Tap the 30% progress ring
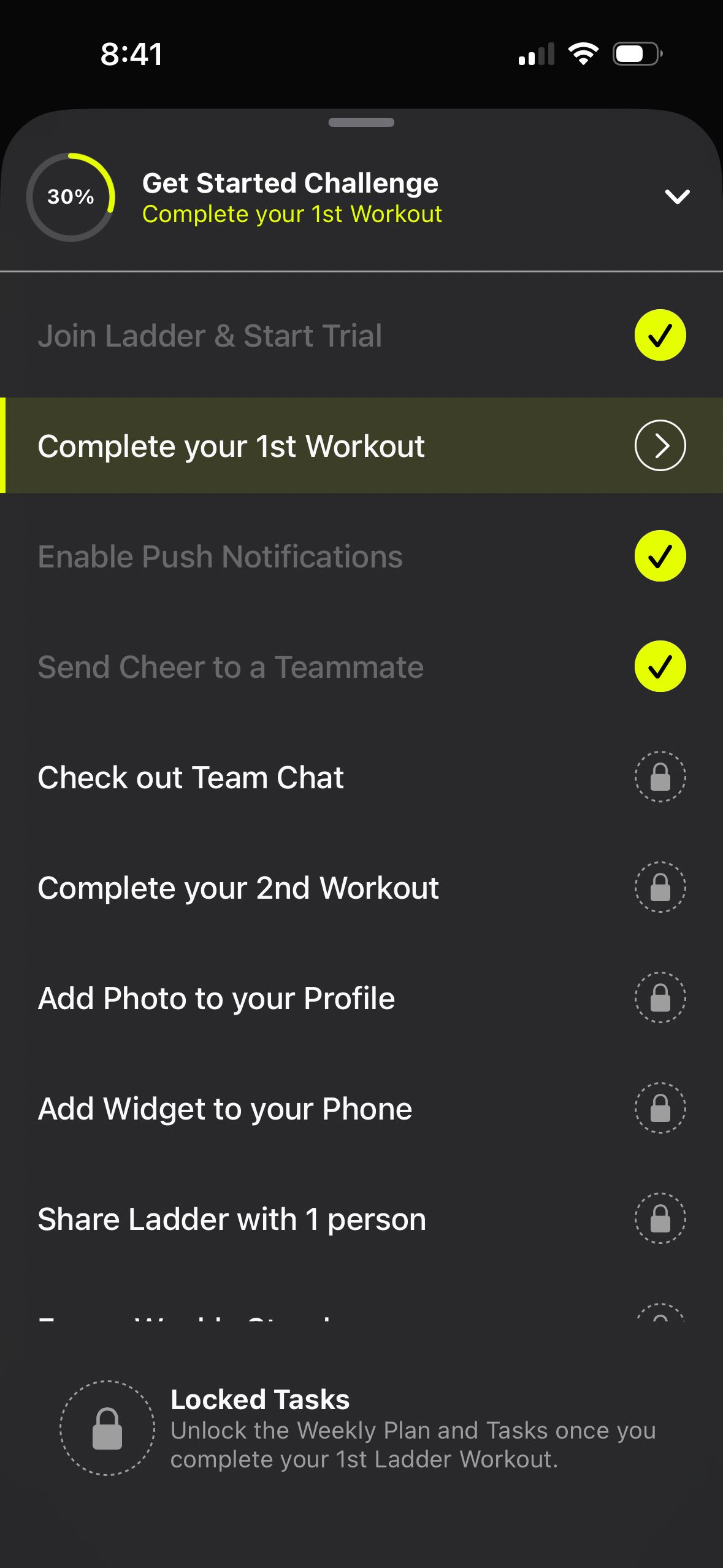Viewport: 723px width, 1568px height. point(71,197)
